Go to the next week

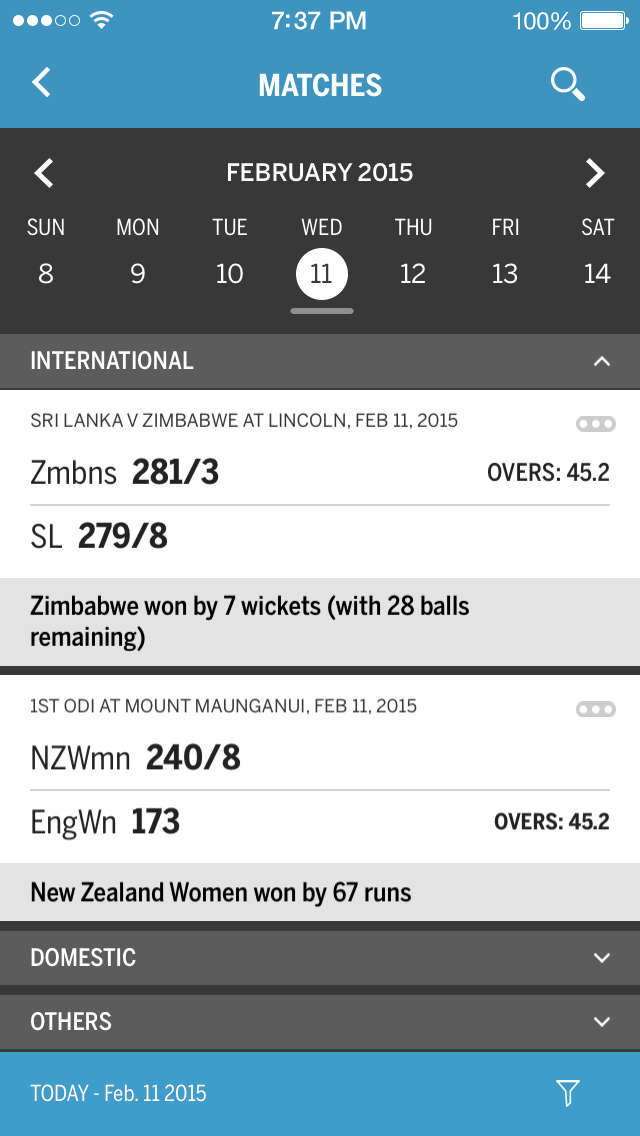click(x=595, y=173)
